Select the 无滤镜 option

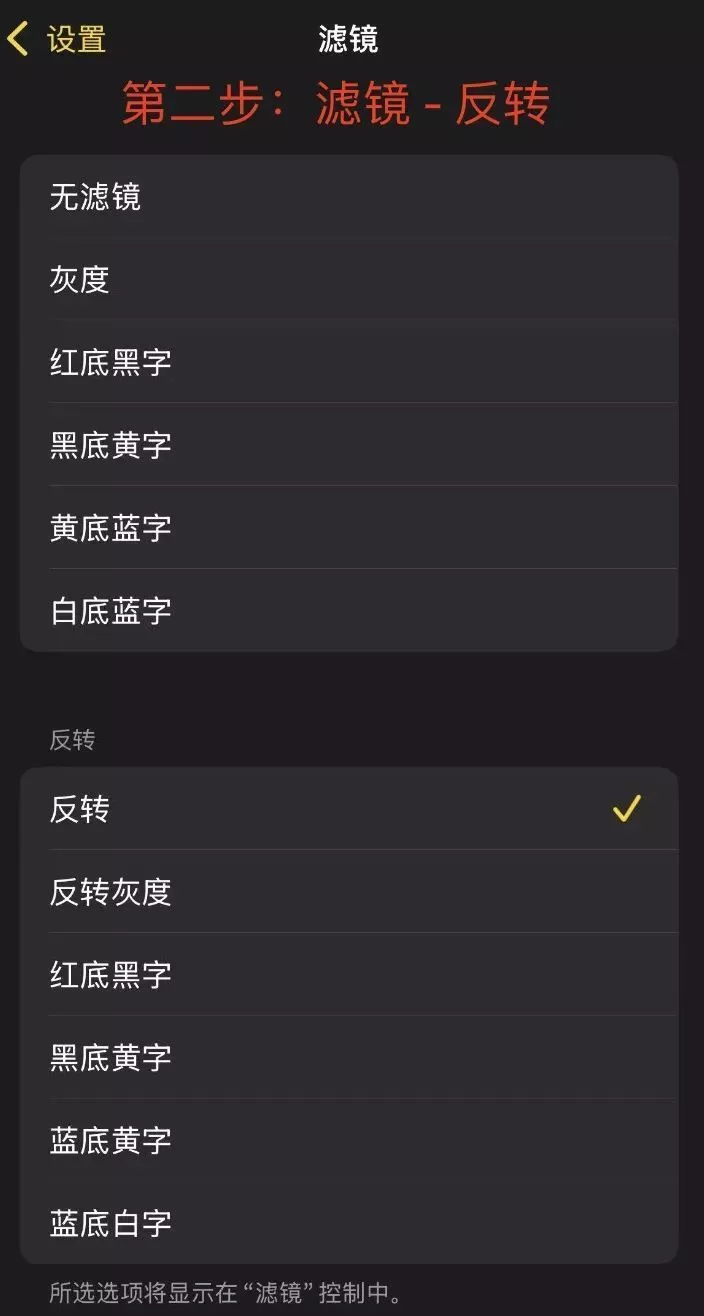[x=348, y=197]
